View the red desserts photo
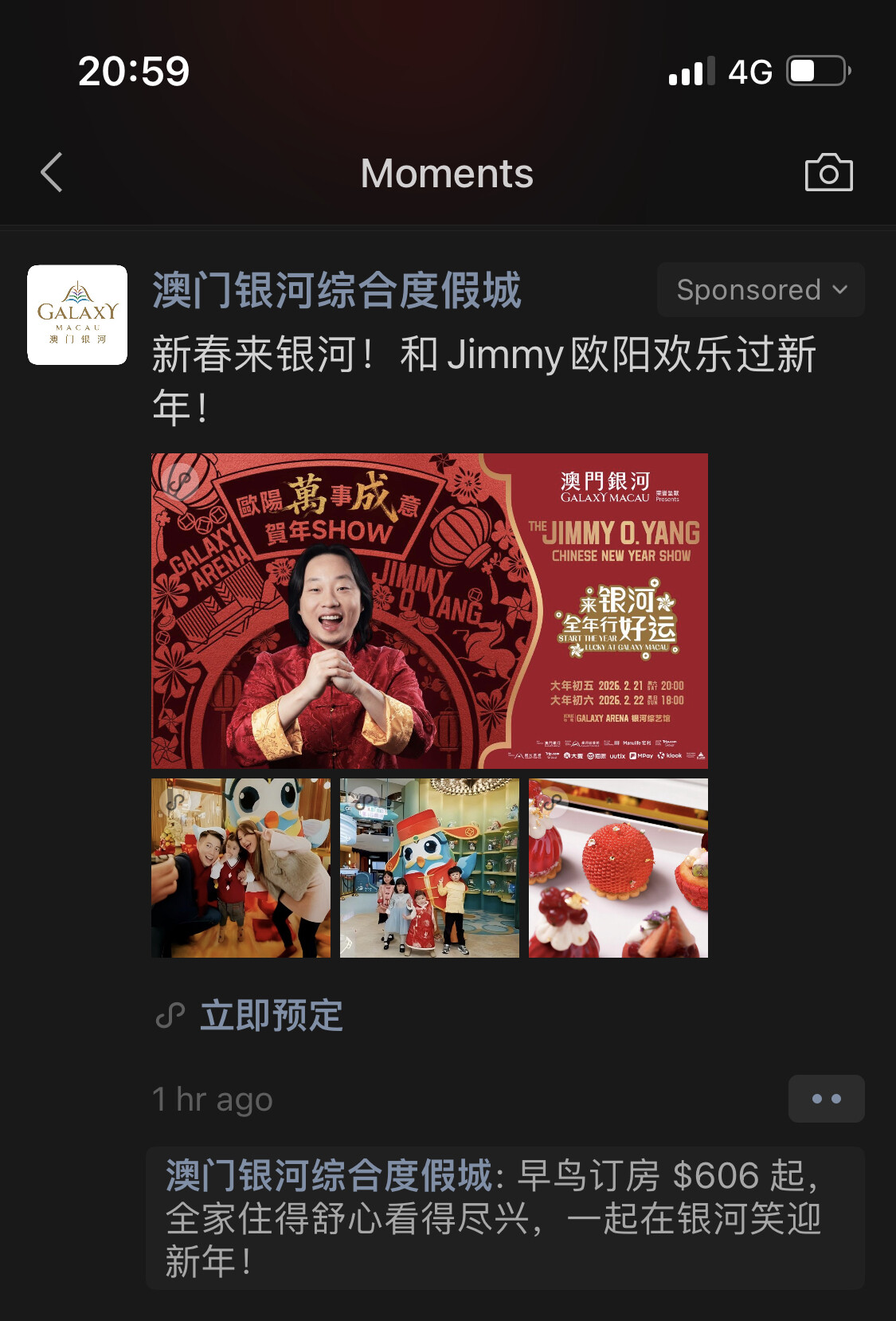The image size is (896, 1321). [618, 868]
